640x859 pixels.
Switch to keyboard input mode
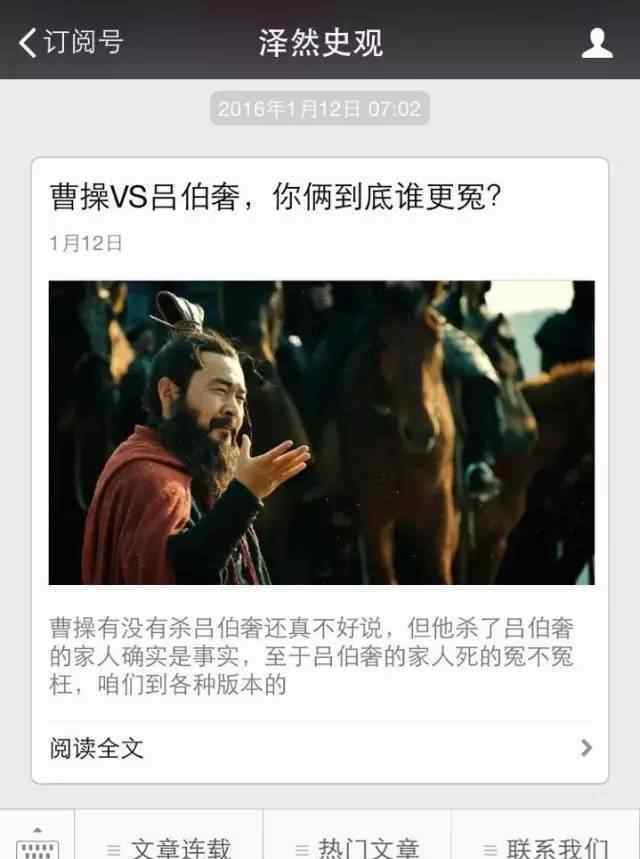pyautogui.click(x=37, y=842)
